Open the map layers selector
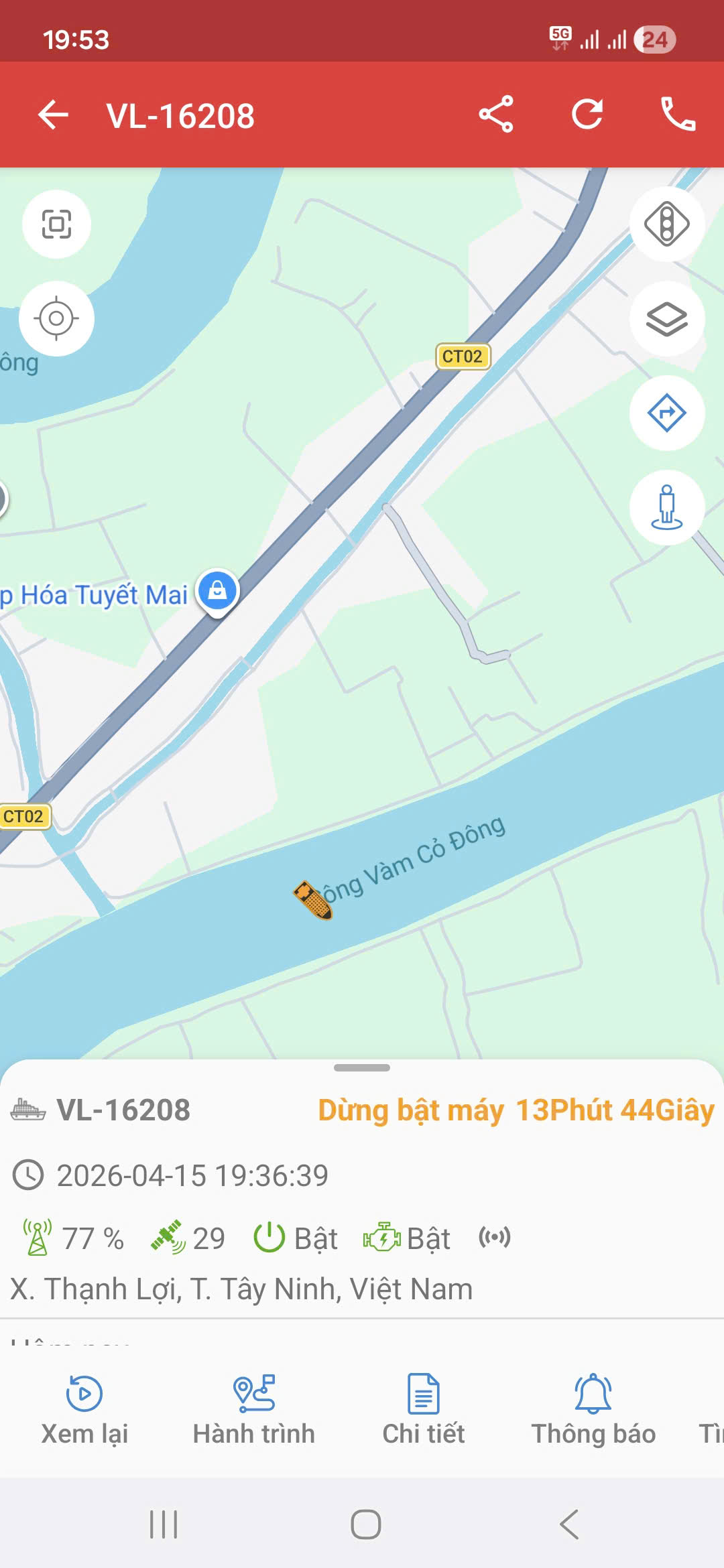Viewport: 724px width, 1568px height. click(x=666, y=319)
